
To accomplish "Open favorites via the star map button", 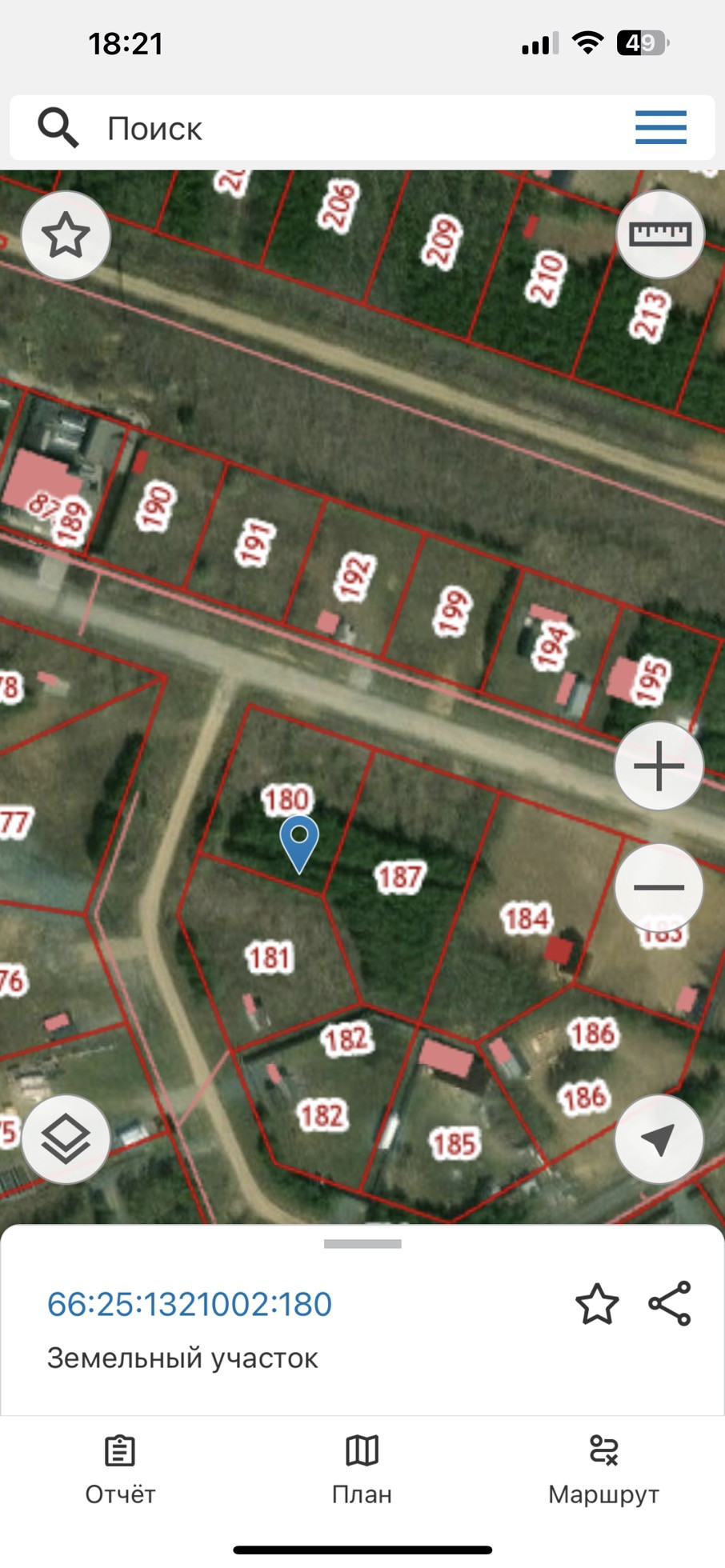I will click(66, 236).
